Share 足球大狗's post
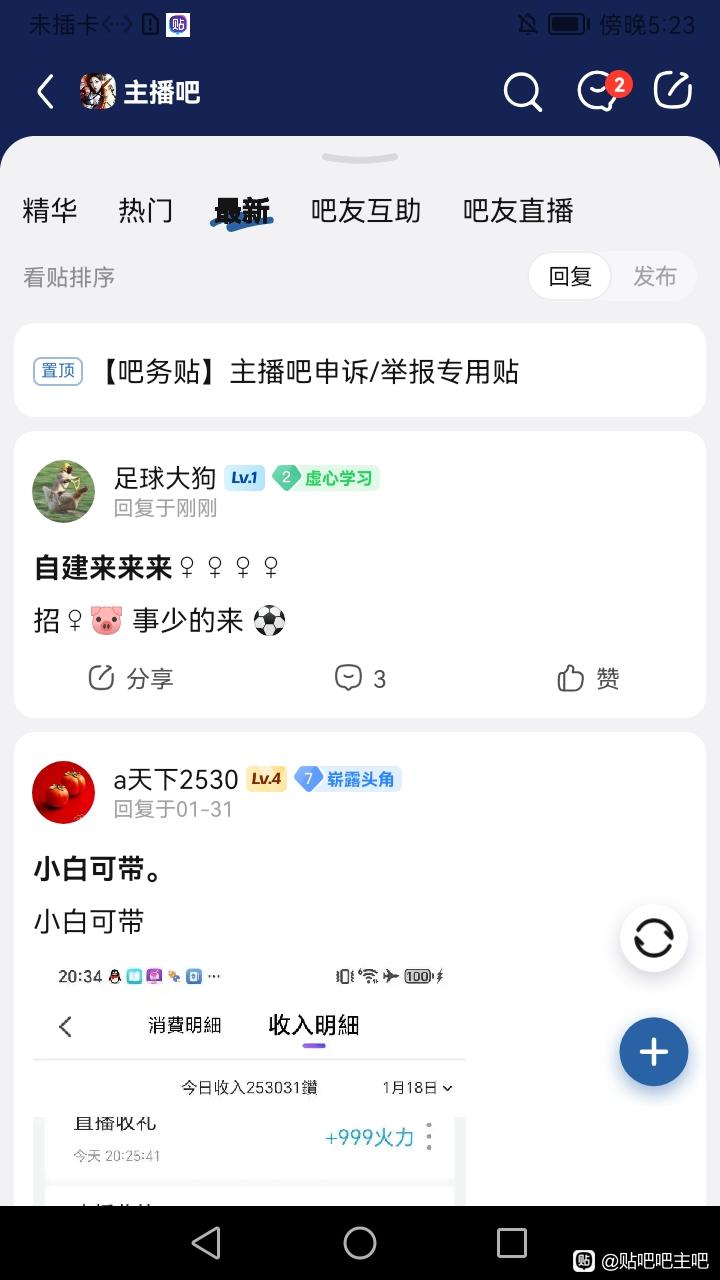 pyautogui.click(x=131, y=679)
